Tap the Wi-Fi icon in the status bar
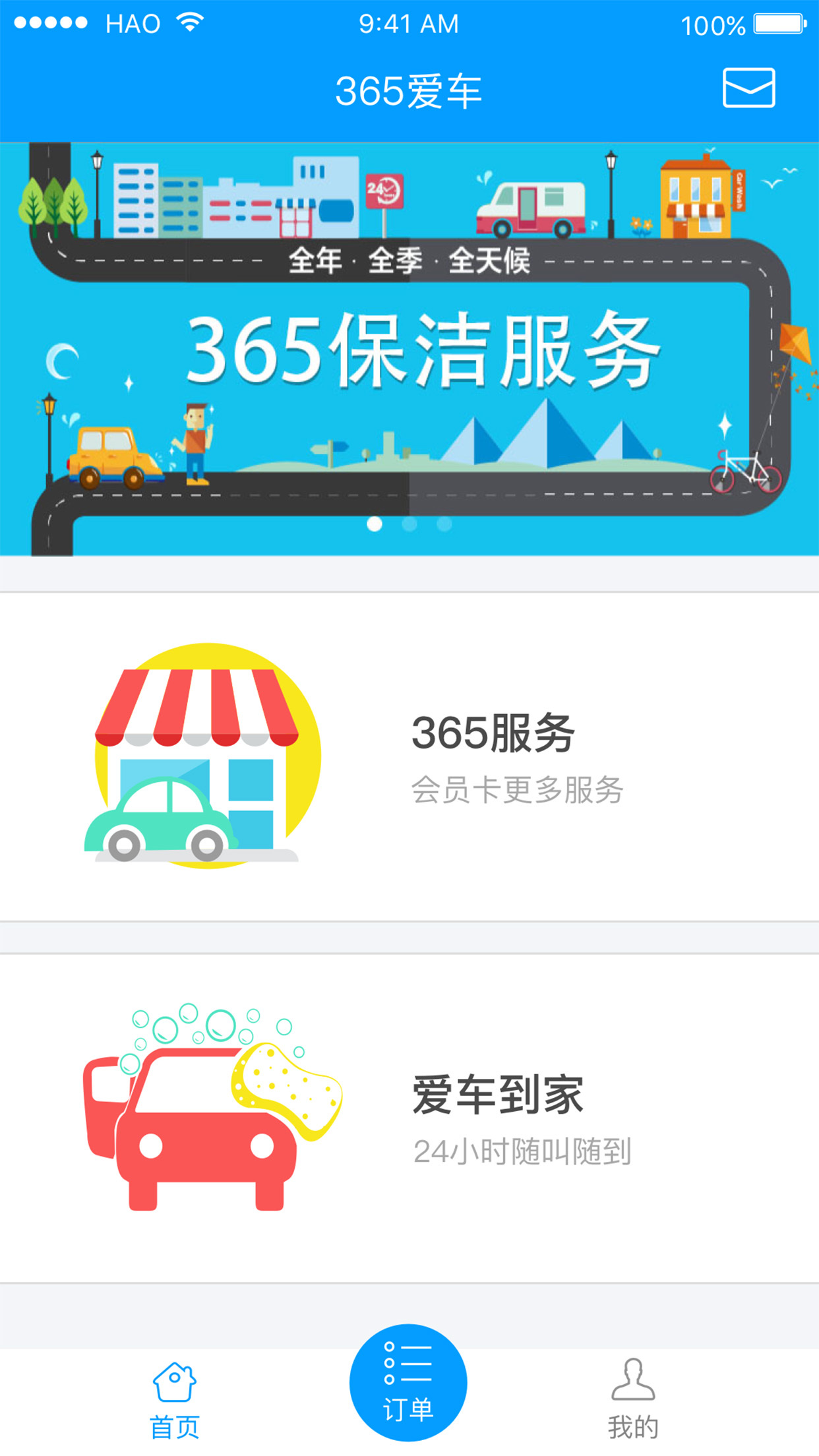Viewport: 819px width, 1456px height. click(188, 22)
